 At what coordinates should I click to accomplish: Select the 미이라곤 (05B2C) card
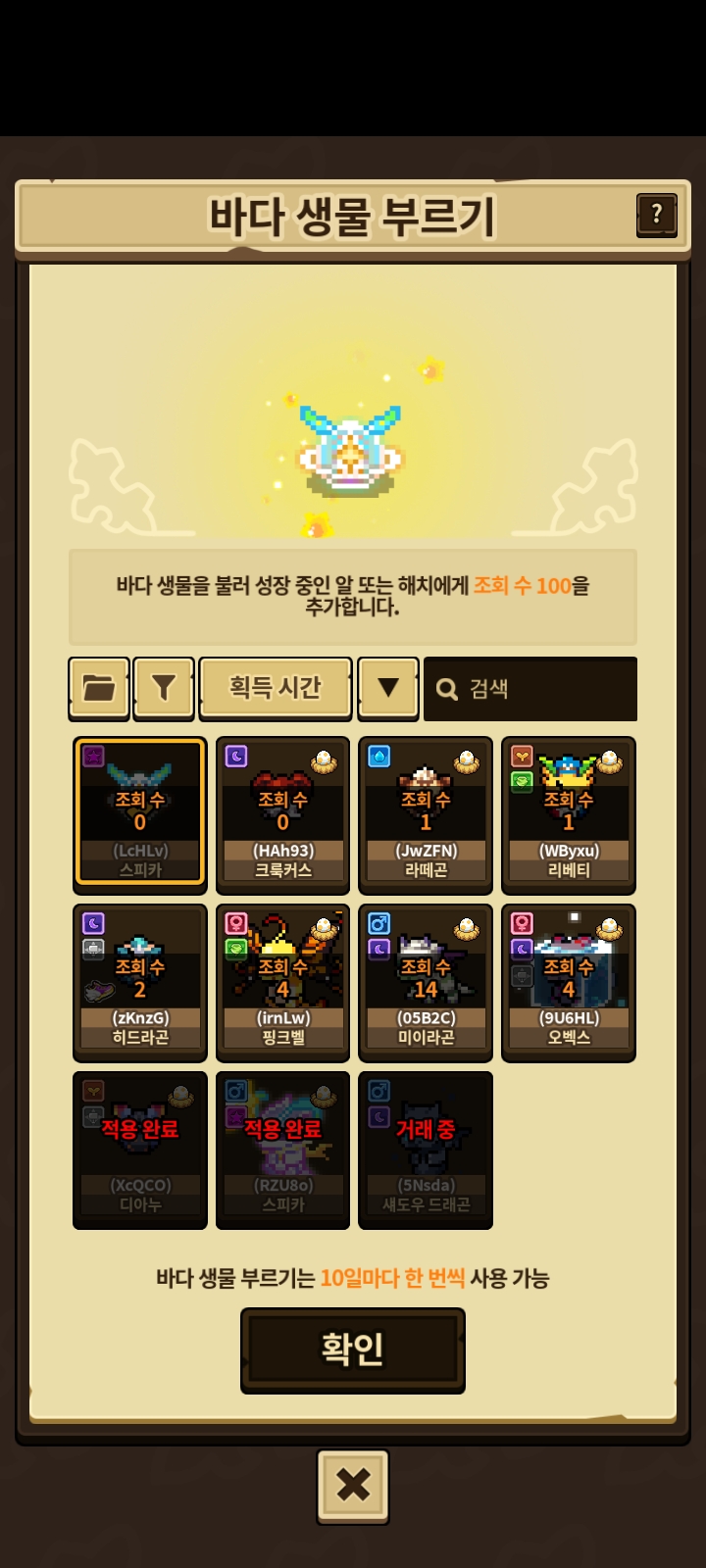pos(426,983)
